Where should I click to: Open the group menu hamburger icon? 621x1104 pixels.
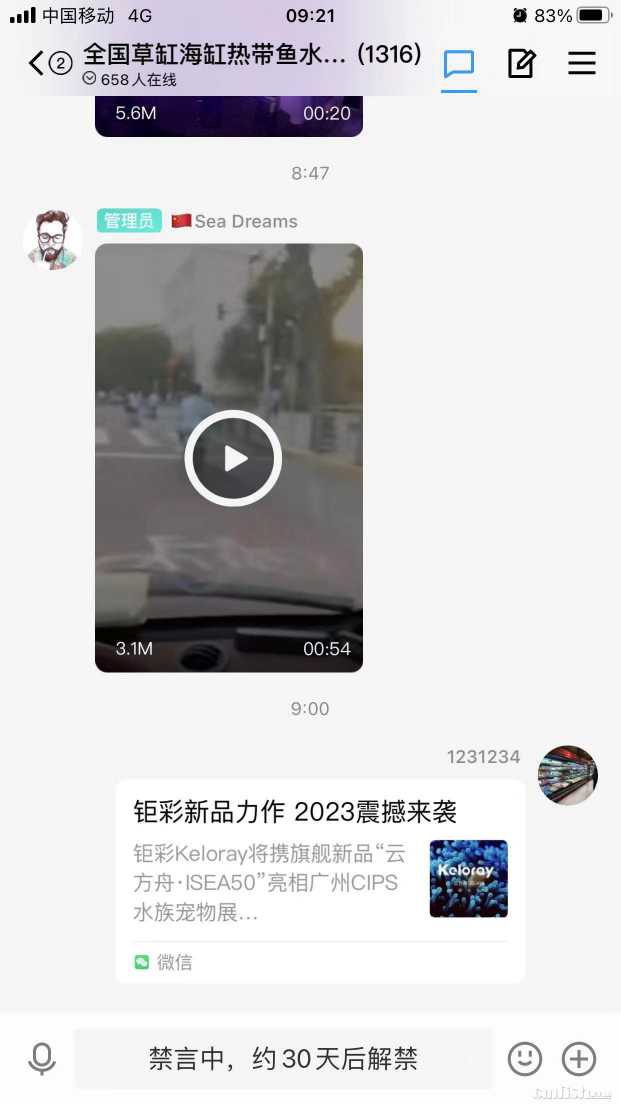click(x=581, y=64)
